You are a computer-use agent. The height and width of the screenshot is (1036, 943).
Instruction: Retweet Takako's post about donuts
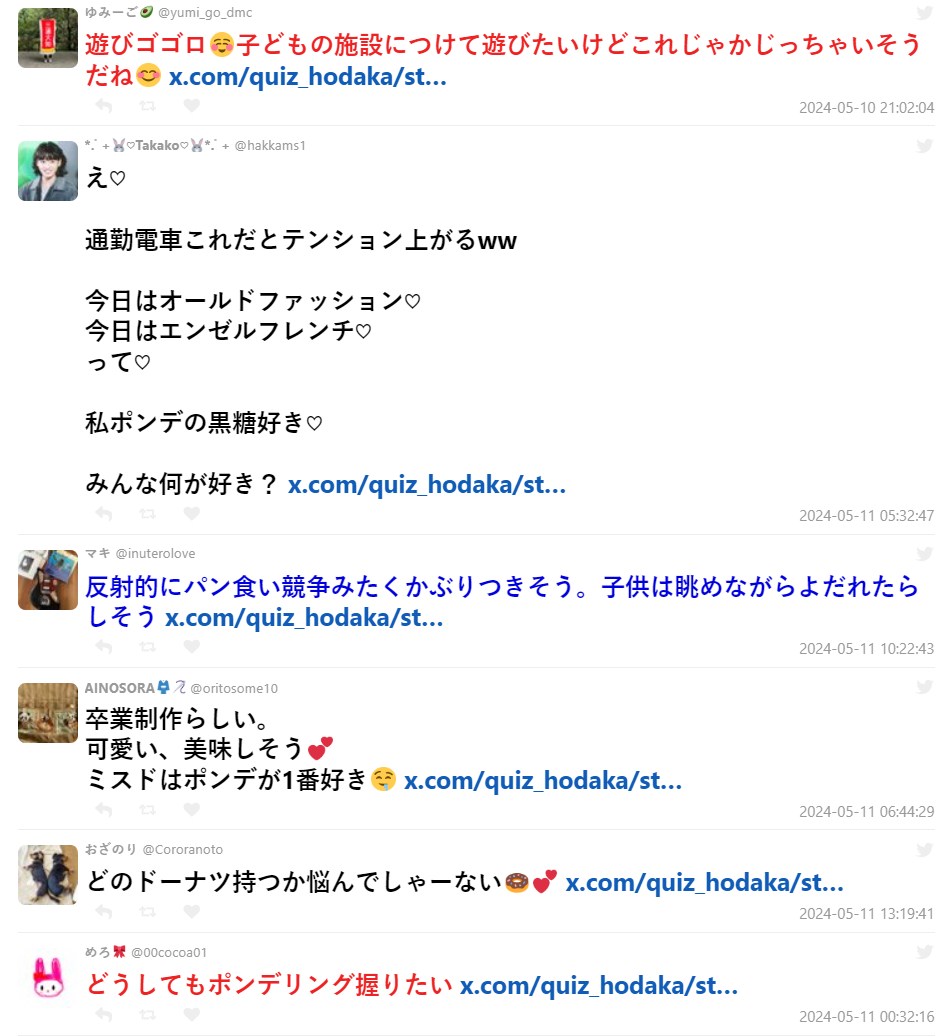(x=148, y=514)
